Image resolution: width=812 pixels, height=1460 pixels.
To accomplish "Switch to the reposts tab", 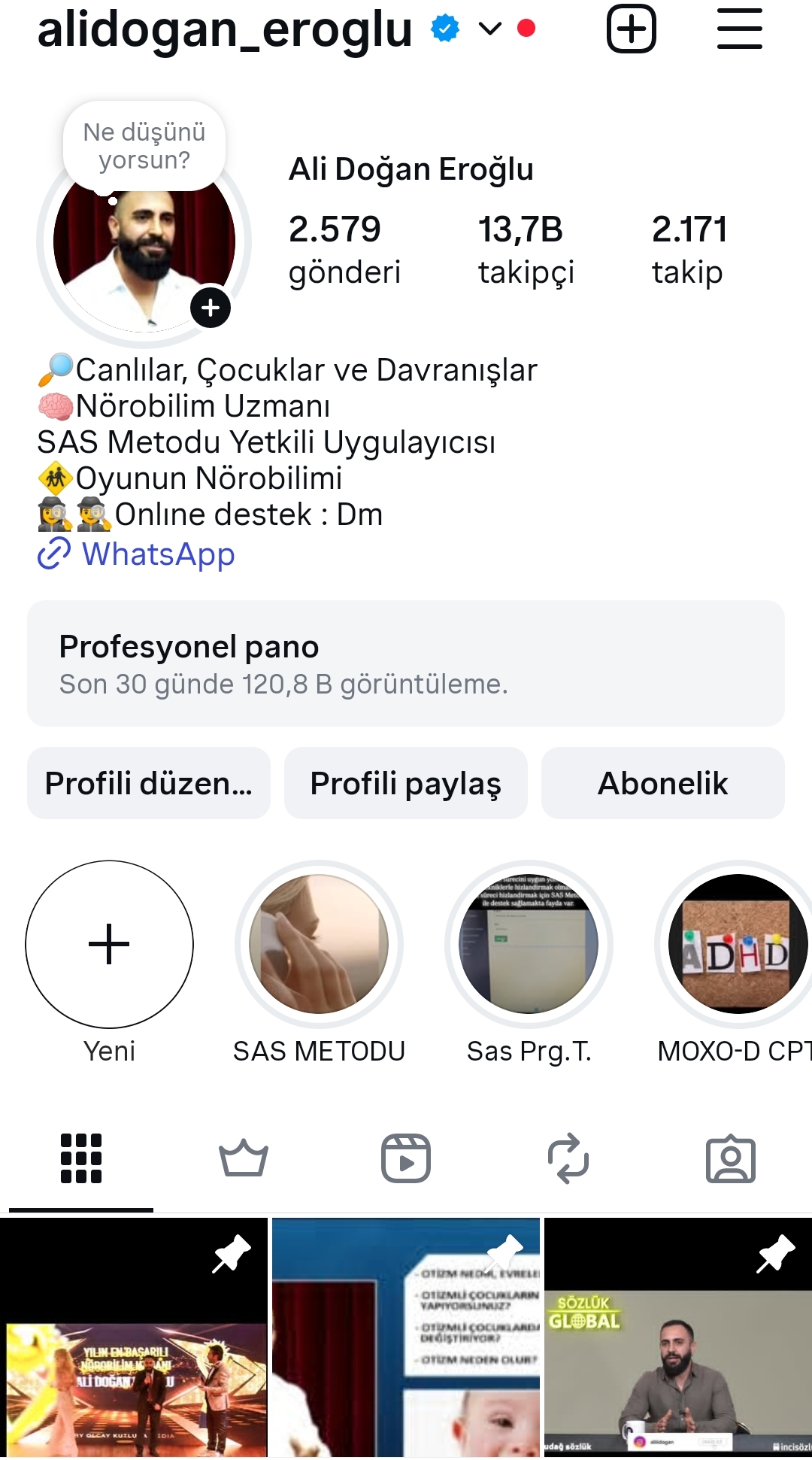I will [x=568, y=1158].
